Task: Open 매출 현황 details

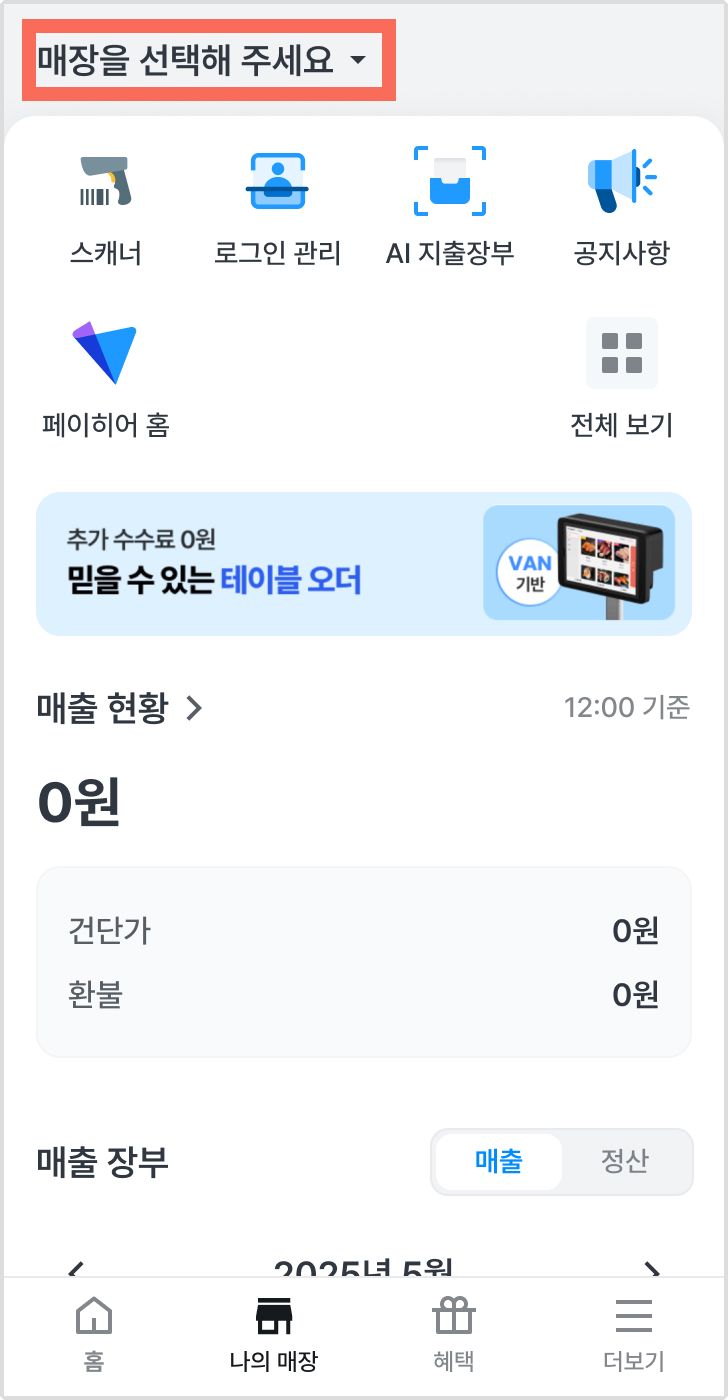Action: (x=120, y=708)
